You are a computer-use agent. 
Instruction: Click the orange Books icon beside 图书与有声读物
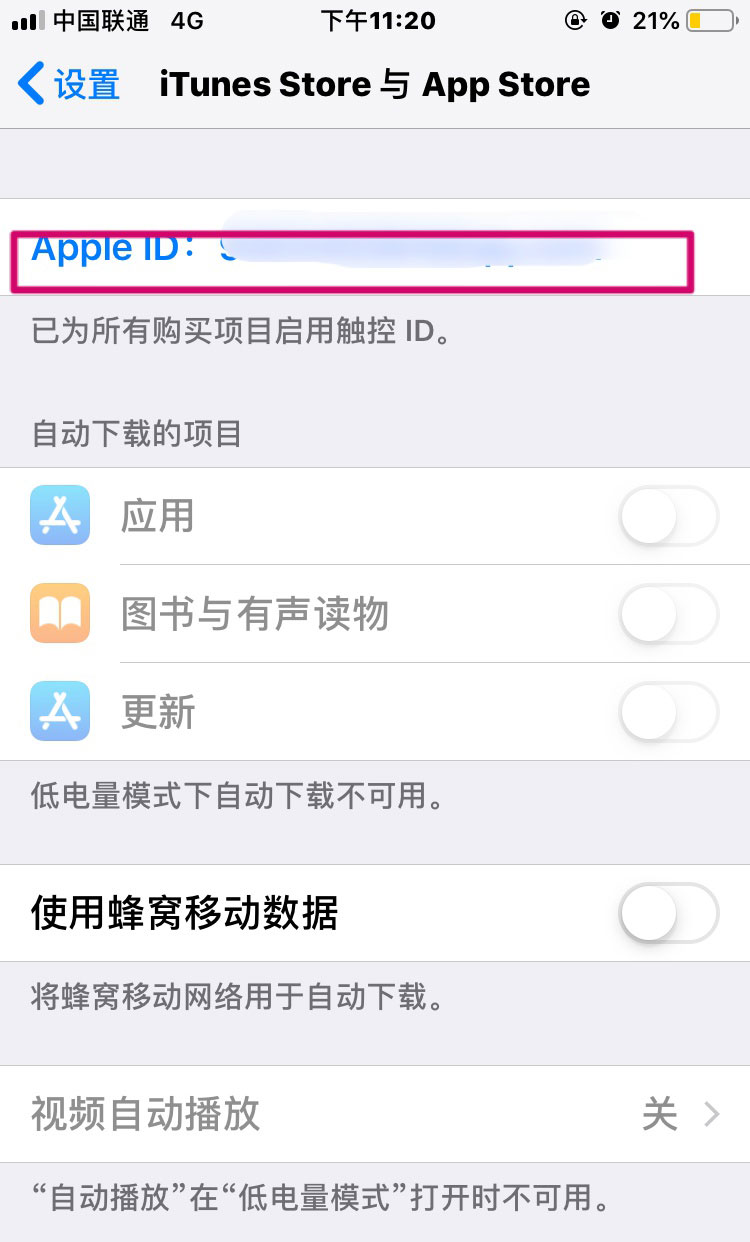[62, 614]
